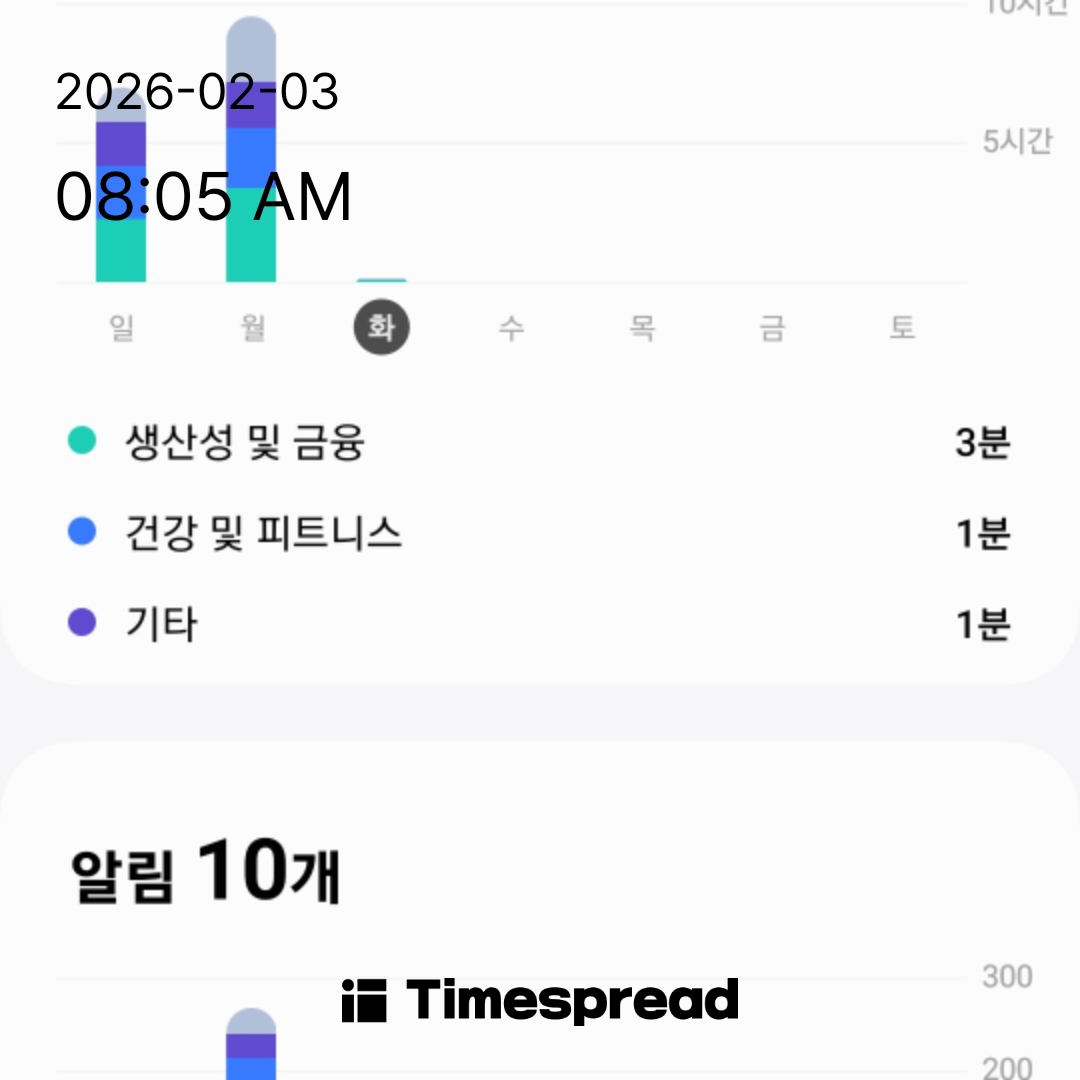Open the 건강 및 피트니스 category row

pos(540,533)
